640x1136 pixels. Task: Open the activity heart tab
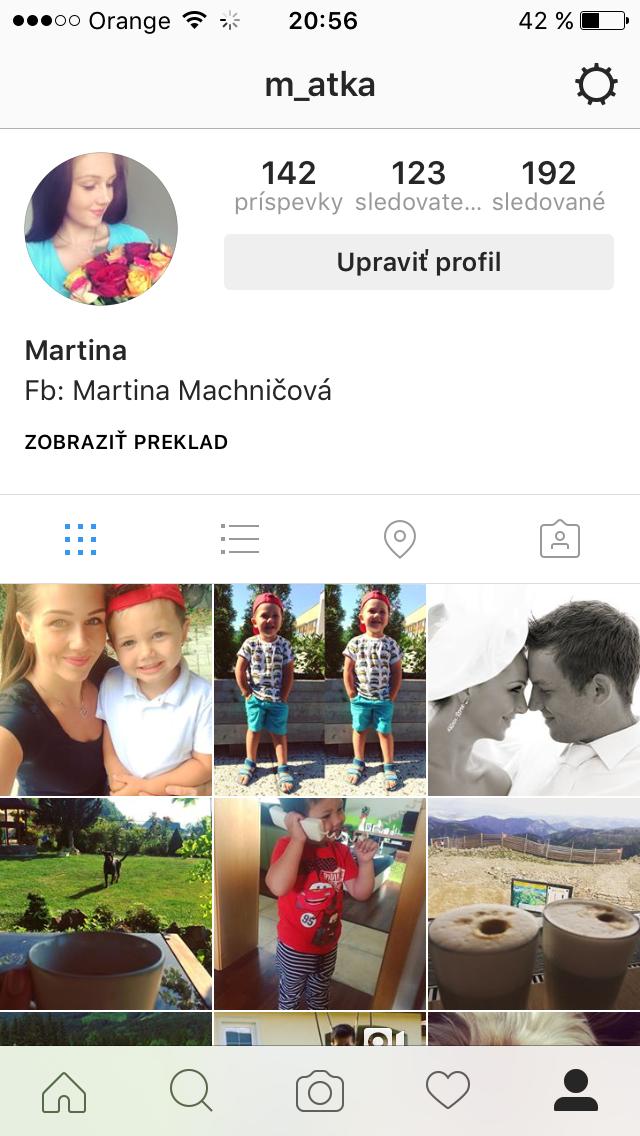click(447, 1091)
